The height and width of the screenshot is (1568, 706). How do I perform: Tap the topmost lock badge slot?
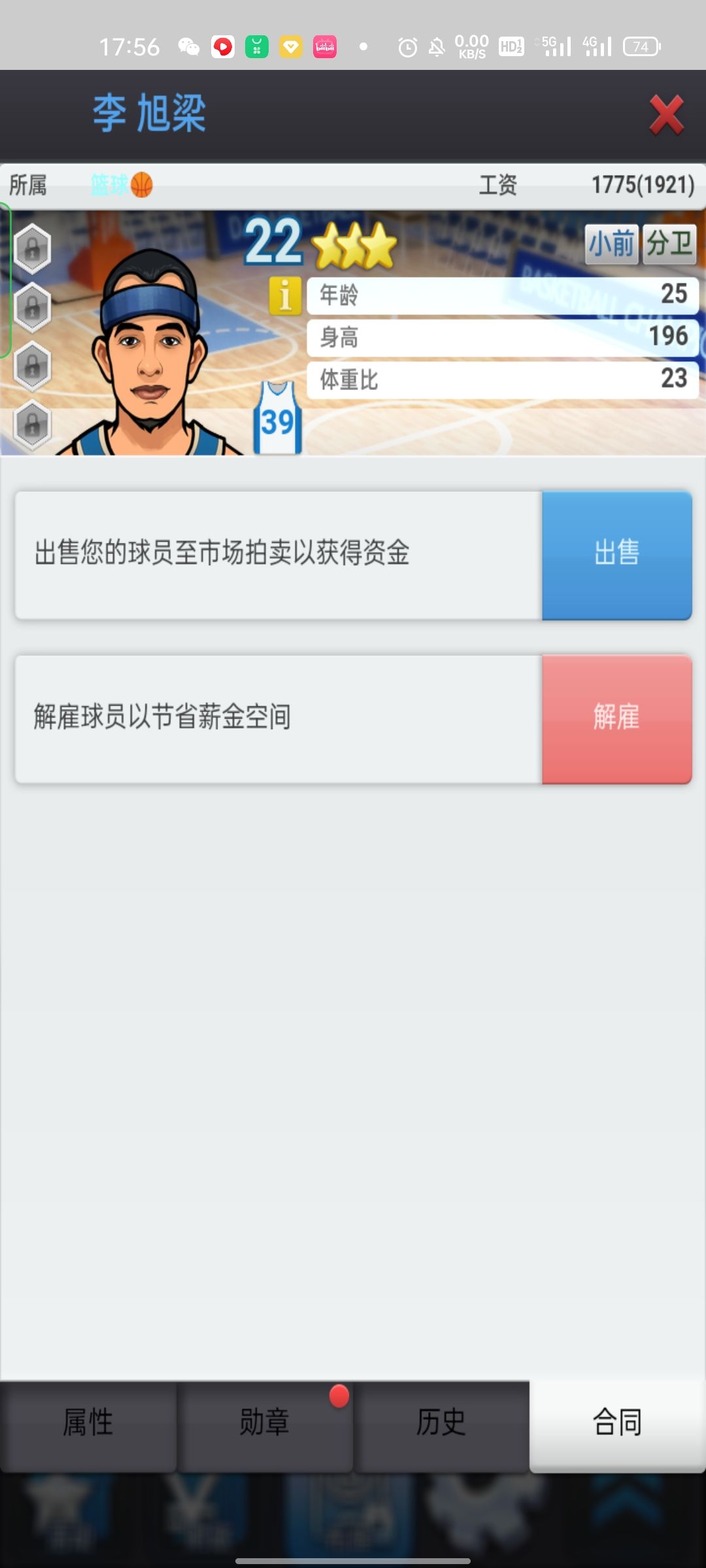coord(33,247)
